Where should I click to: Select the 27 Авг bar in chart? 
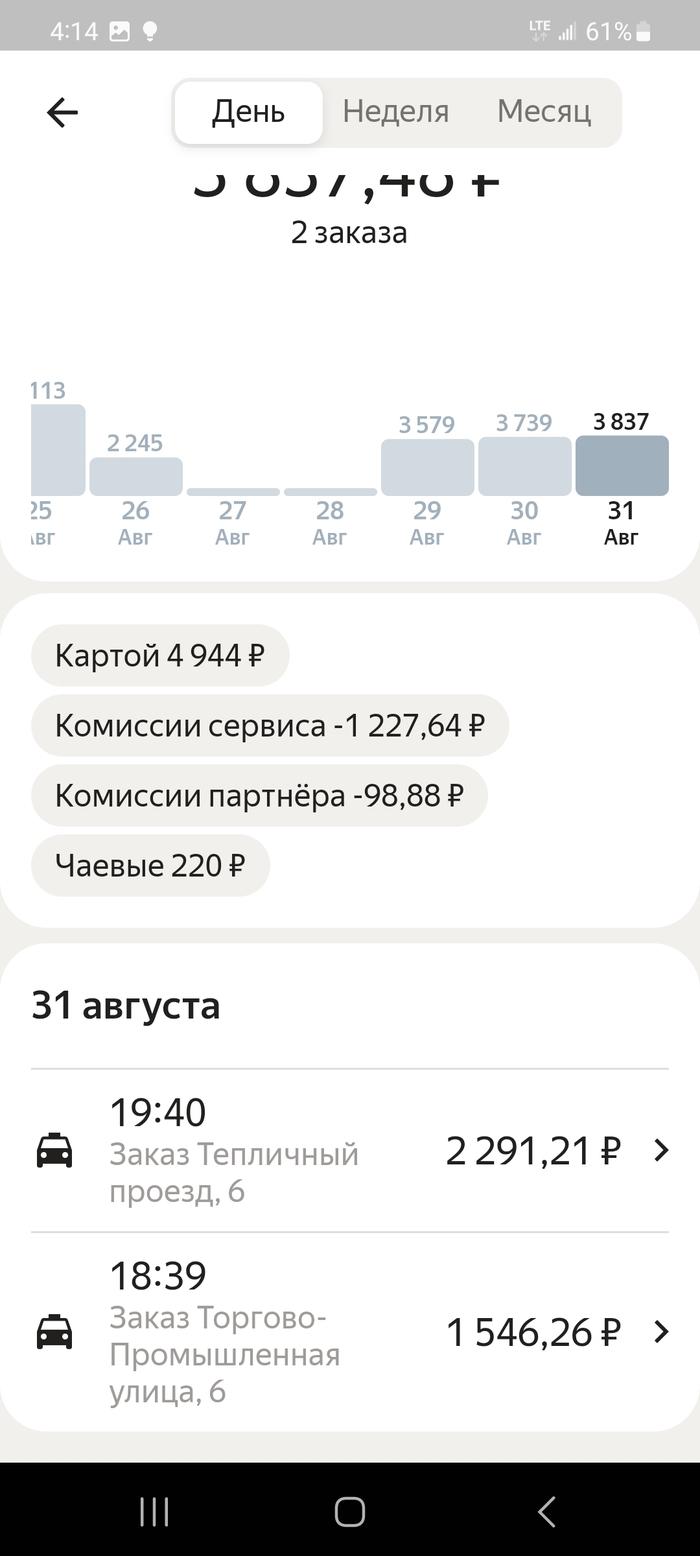[233, 492]
